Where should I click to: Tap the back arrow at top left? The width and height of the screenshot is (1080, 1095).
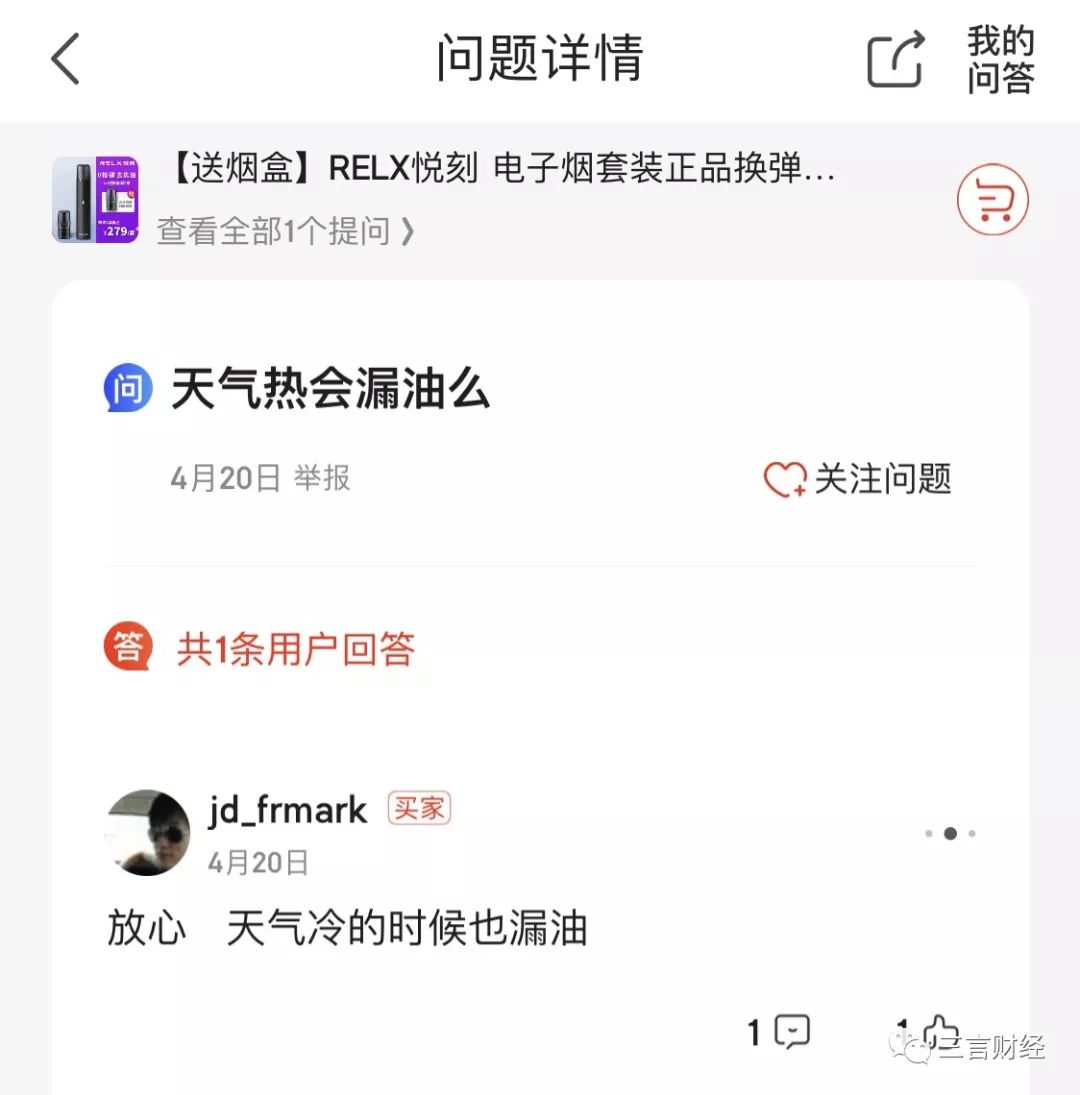pos(65,60)
